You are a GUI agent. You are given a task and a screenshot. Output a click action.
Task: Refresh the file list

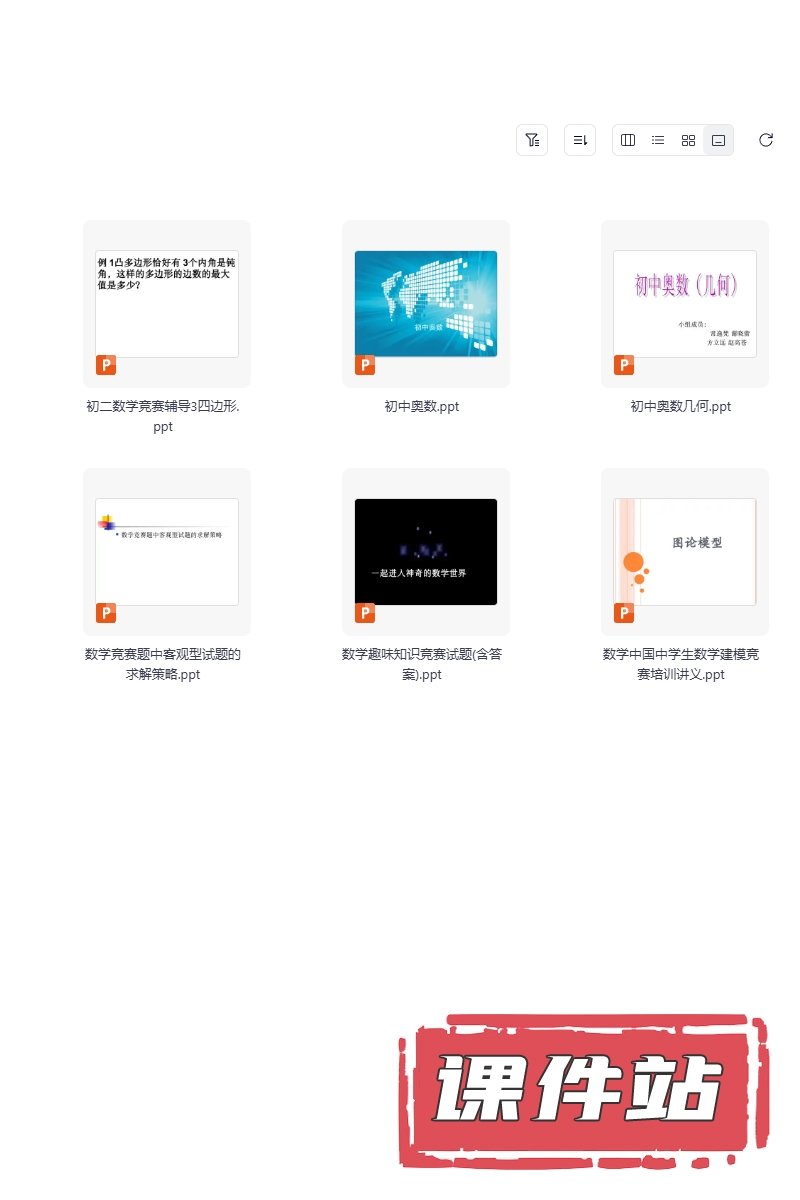(766, 140)
